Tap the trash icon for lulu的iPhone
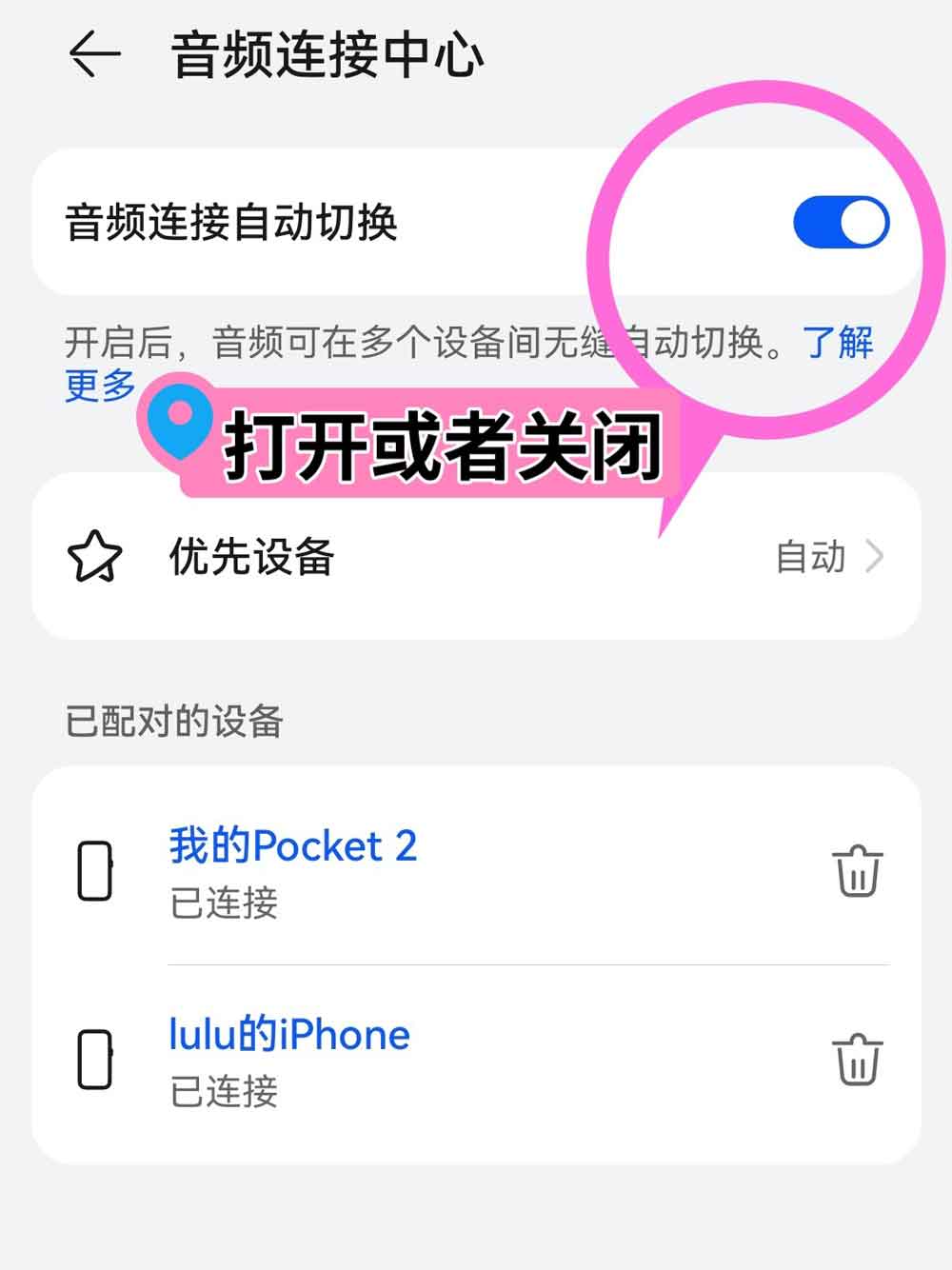The width and height of the screenshot is (952, 1270). (x=858, y=1055)
